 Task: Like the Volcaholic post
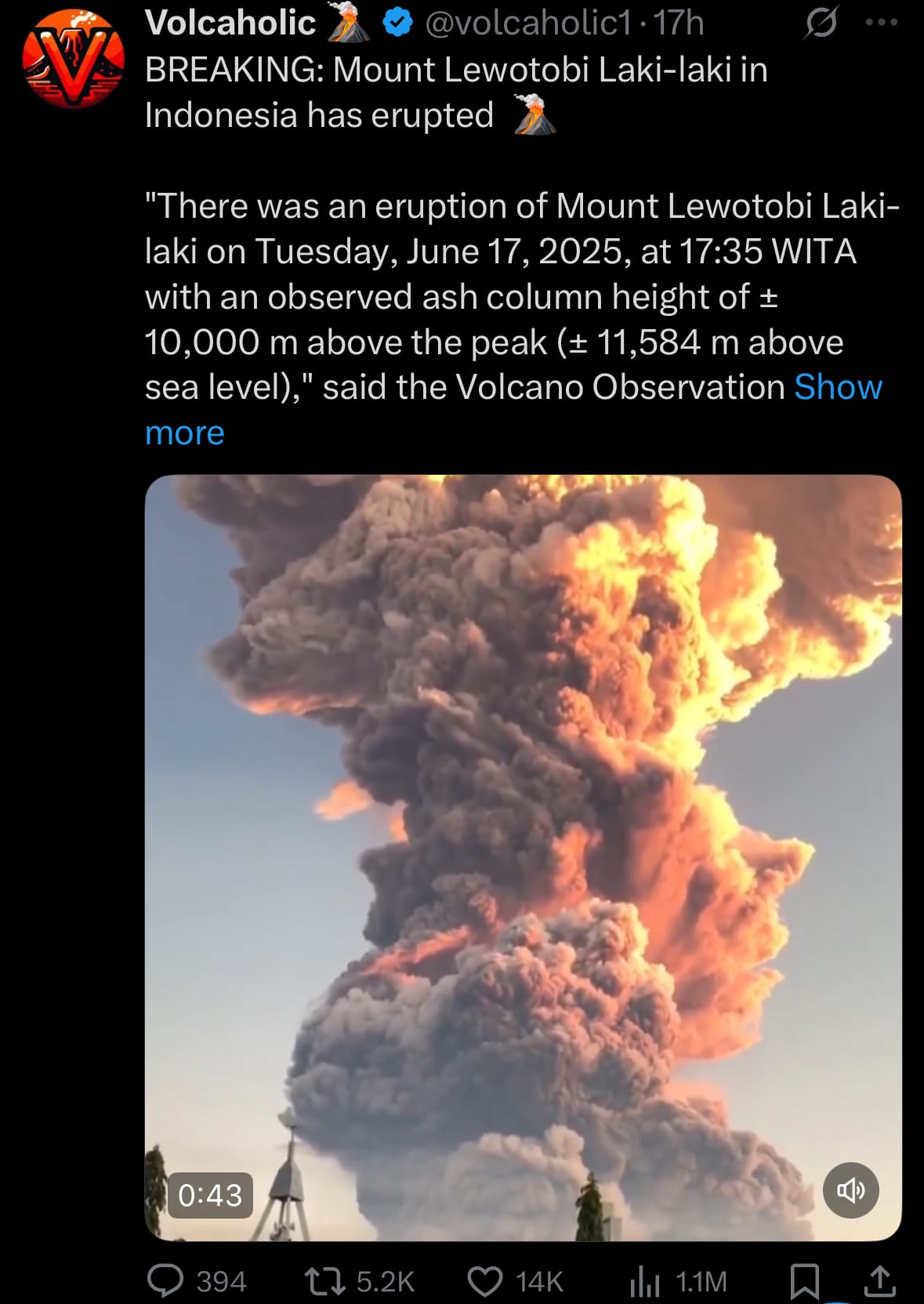coord(484,1280)
